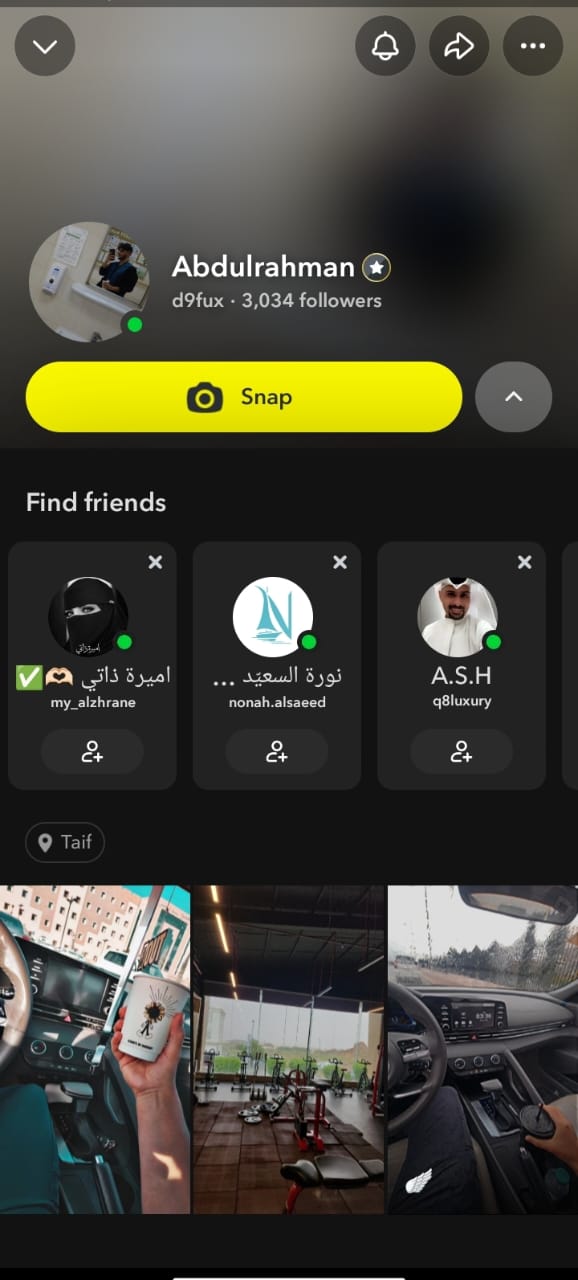Collapse the profile with the down chevron

[45, 46]
